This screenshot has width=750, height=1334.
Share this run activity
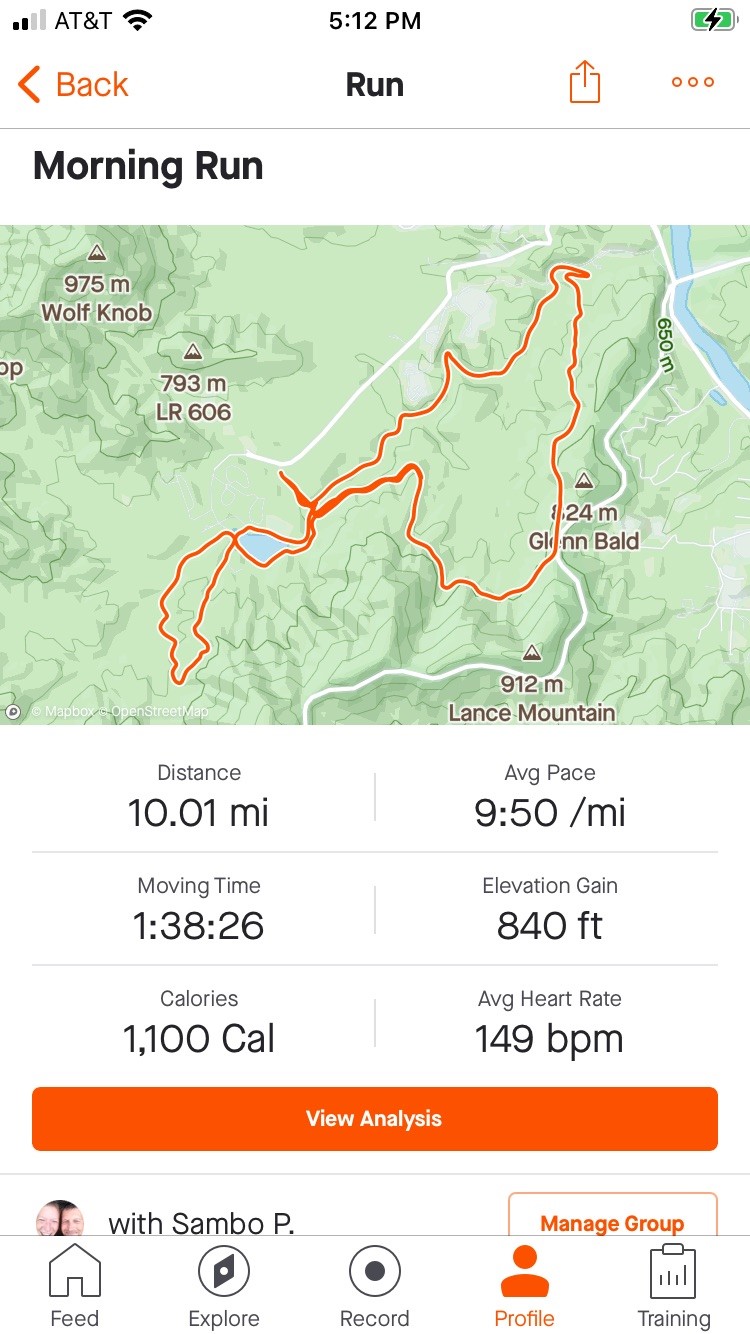click(x=584, y=82)
